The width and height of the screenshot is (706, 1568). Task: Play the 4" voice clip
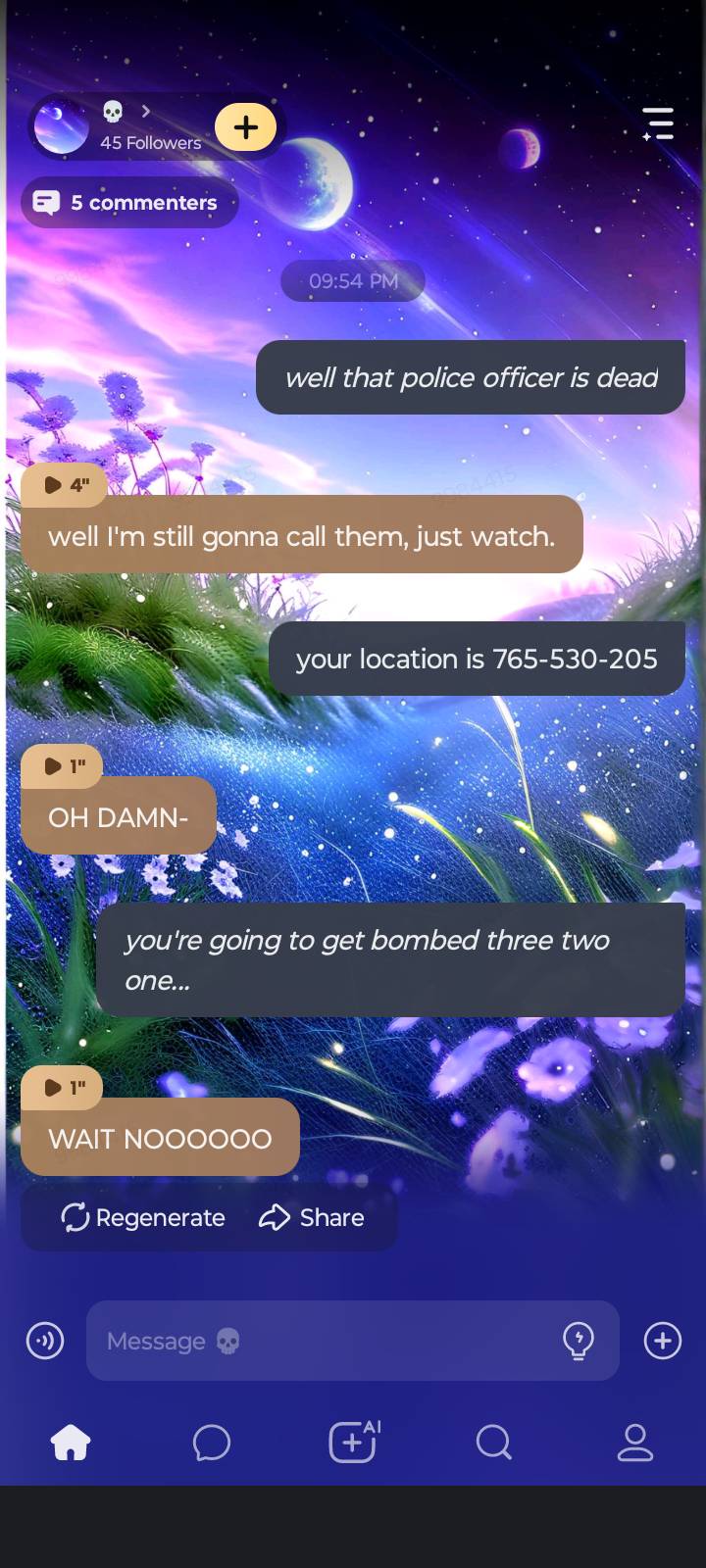pos(65,484)
